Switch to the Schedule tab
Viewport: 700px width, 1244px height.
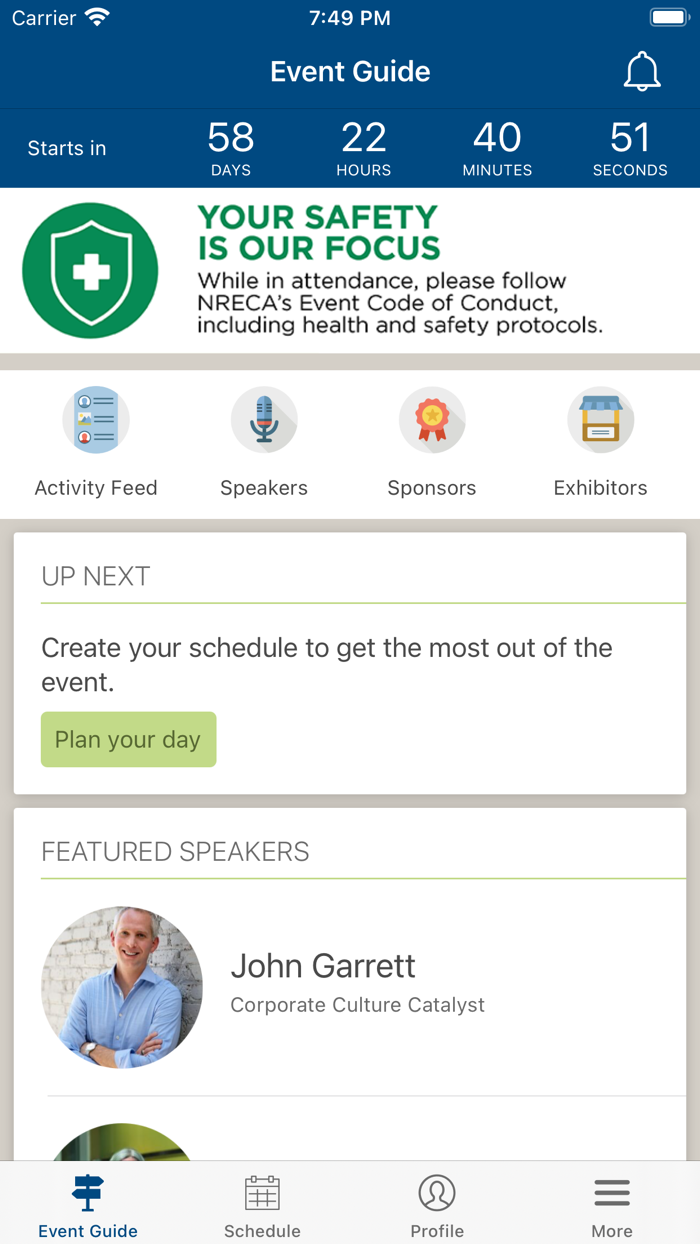click(262, 1205)
